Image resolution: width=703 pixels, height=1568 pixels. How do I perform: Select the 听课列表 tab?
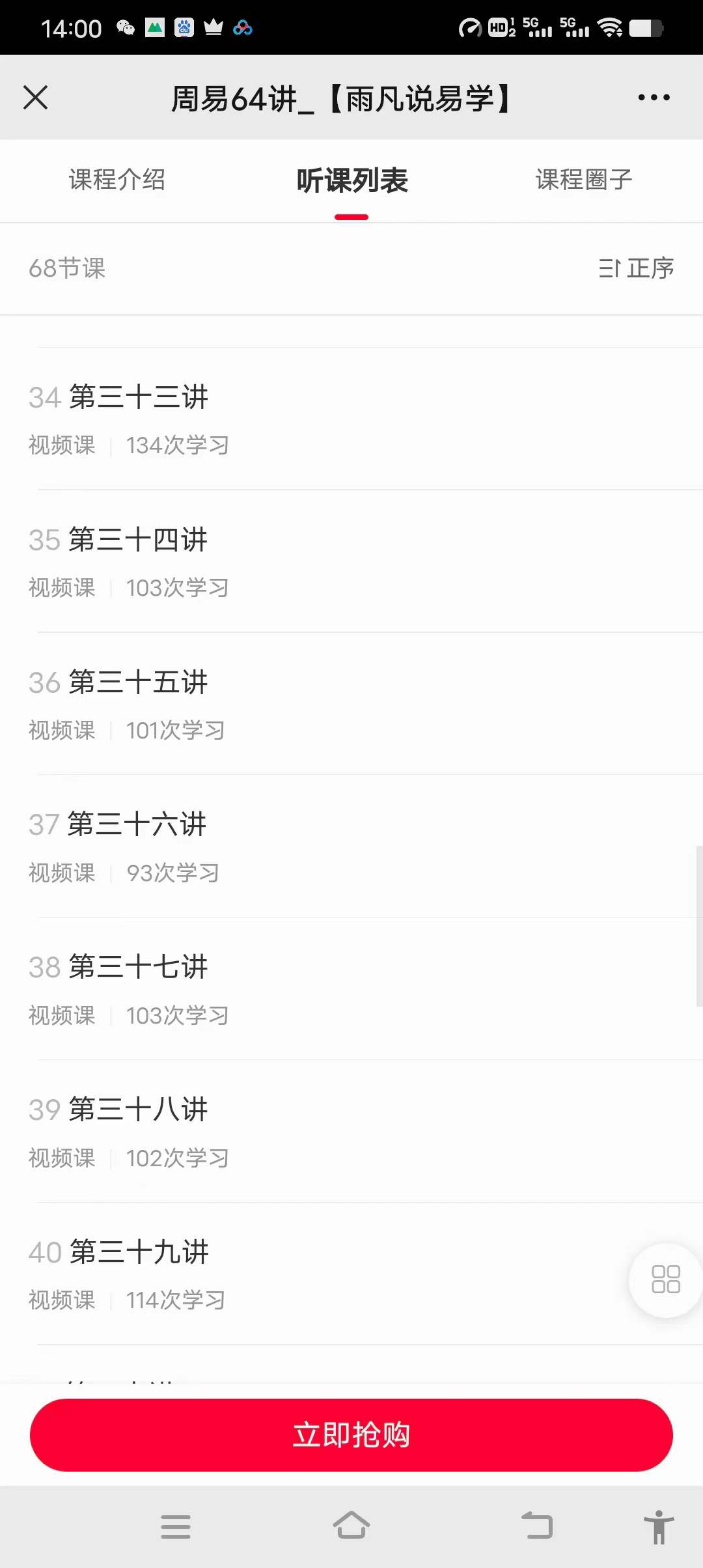[351, 180]
